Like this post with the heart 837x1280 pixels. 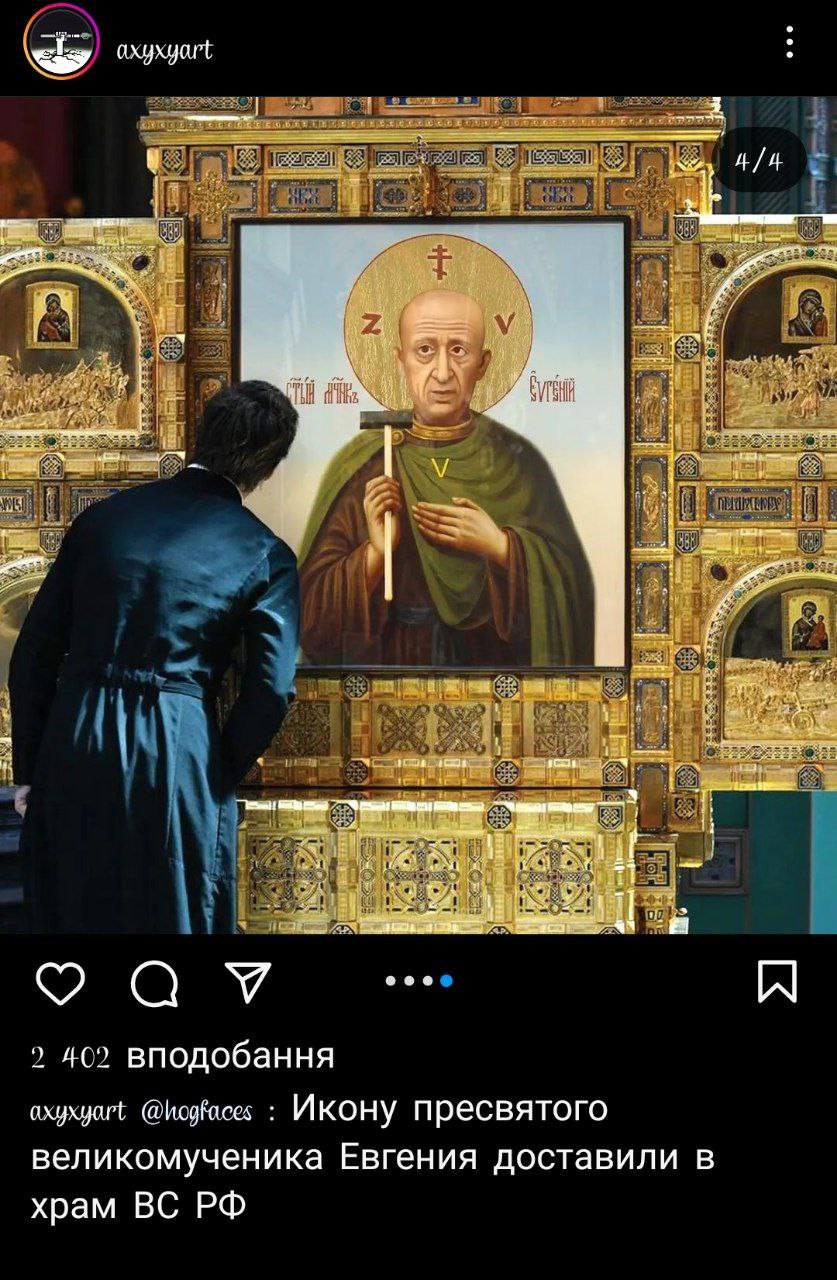(60, 982)
